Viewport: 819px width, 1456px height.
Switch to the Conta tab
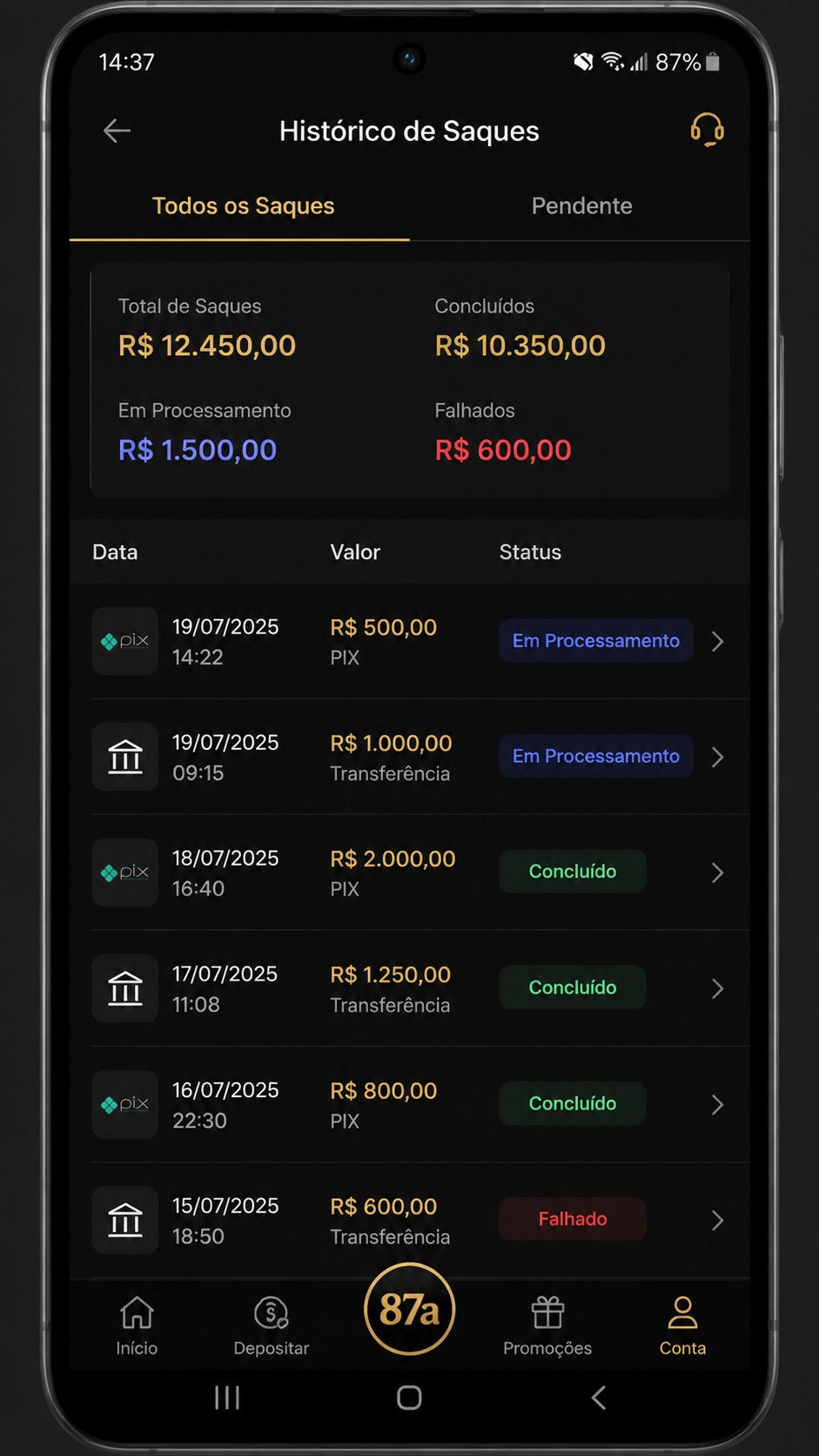682,1325
